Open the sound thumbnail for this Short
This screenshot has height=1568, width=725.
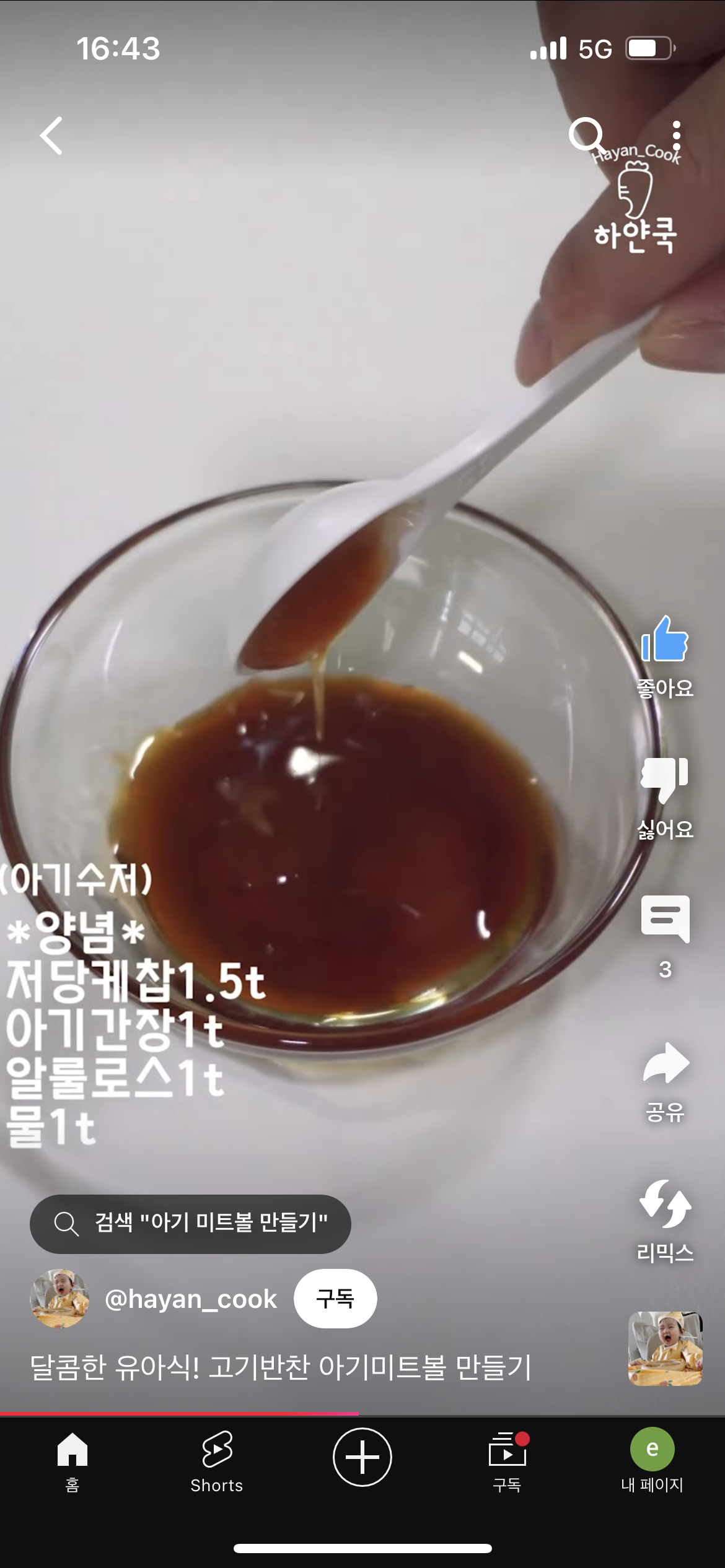(665, 1348)
